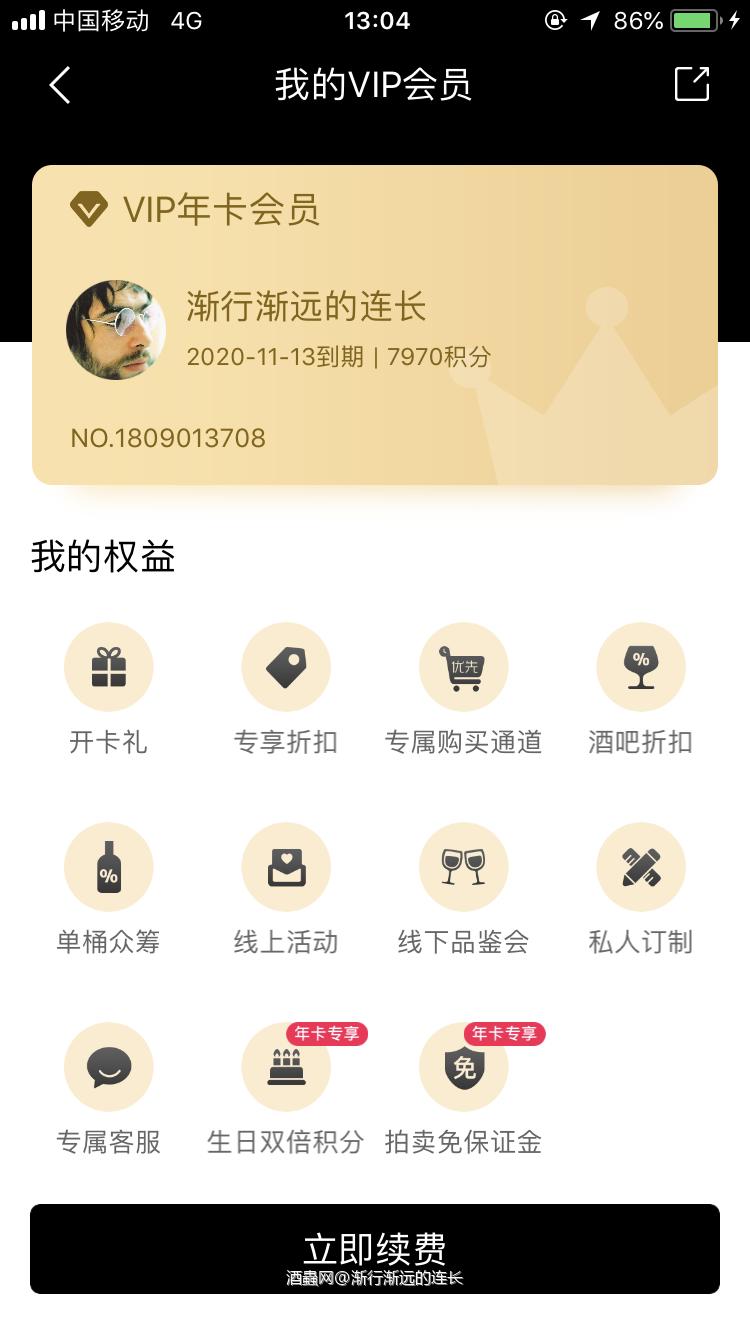
Task: Open the 开卡礼 gift benefit icon
Action: coord(108,667)
